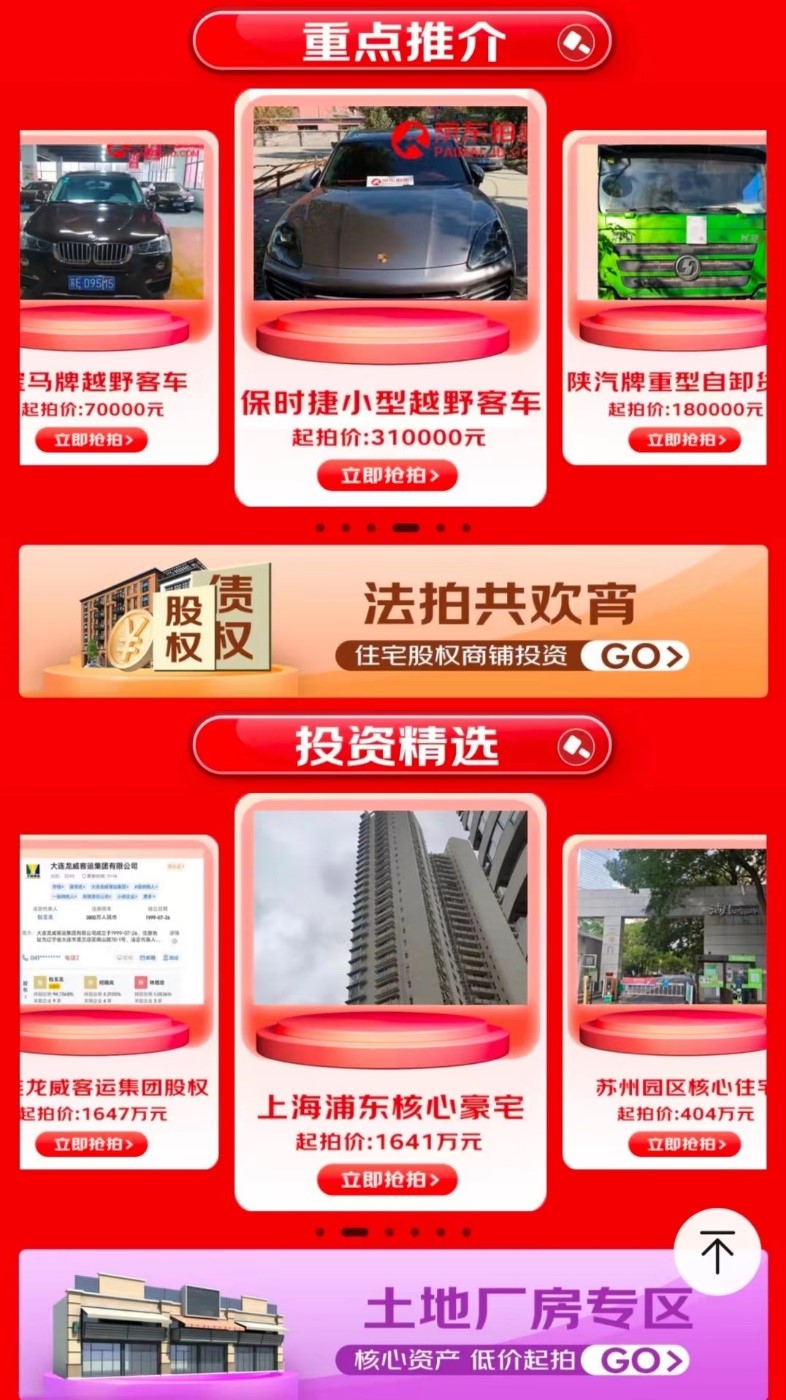Open the 龙威客运集团股权 listing image
Viewport: 786px width, 1400px height.
point(112,930)
